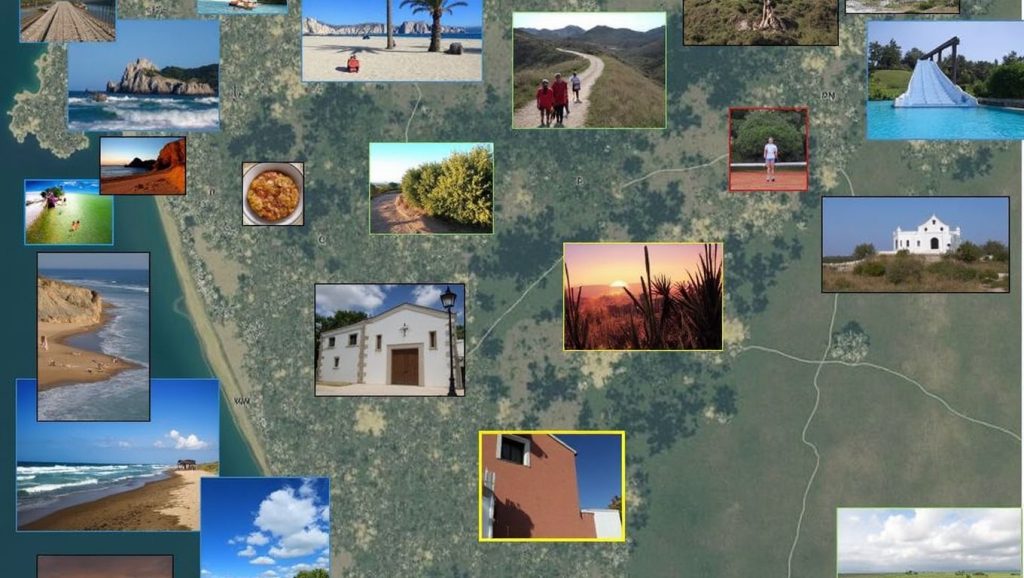Open the red cliff at dusk photo
This screenshot has width=1024, height=578.
click(x=142, y=166)
